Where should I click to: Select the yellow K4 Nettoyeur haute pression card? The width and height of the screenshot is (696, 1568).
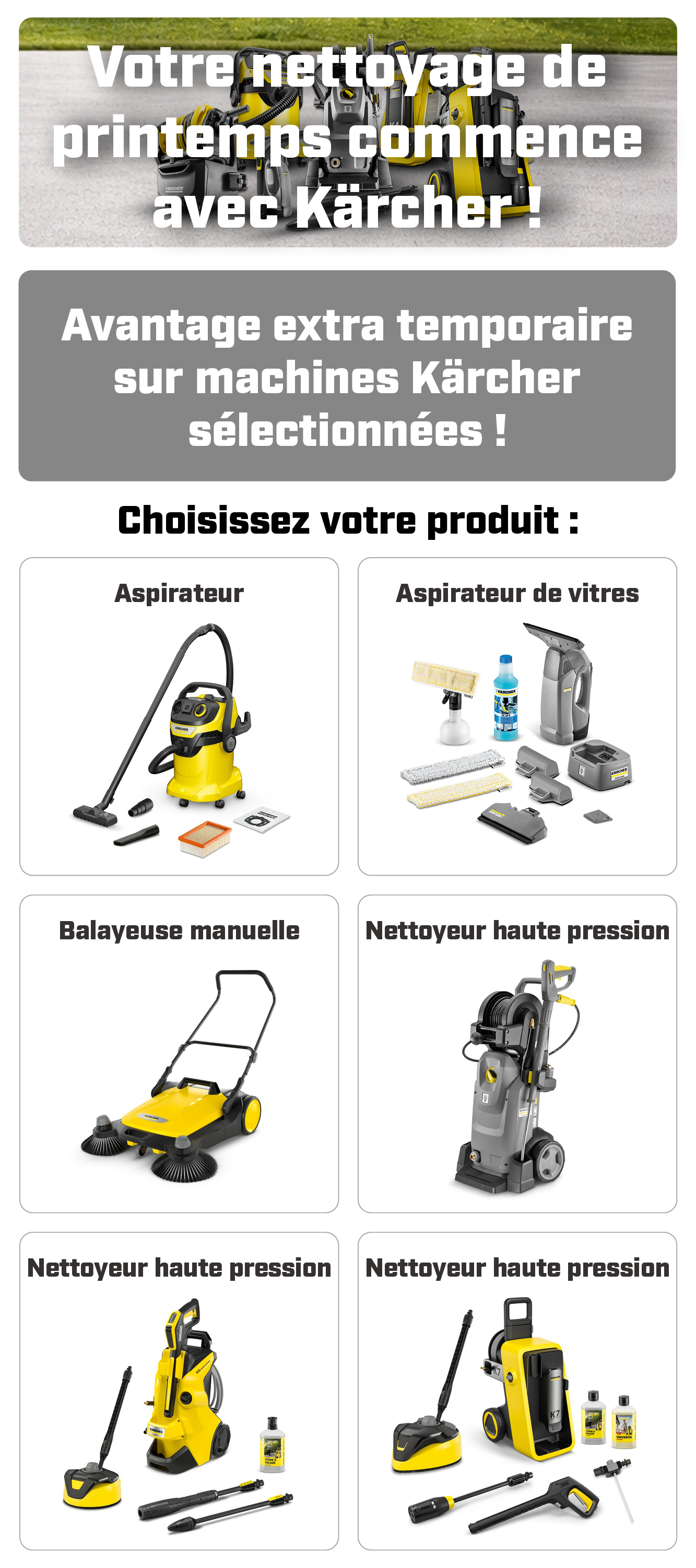pyautogui.click(x=179, y=1391)
